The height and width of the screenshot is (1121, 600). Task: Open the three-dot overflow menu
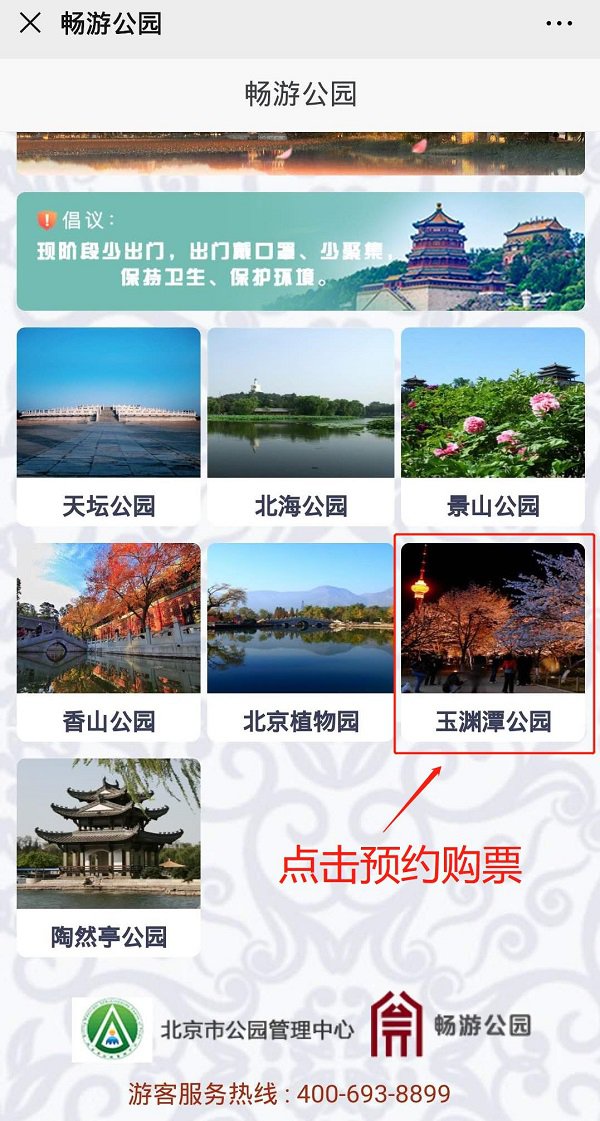(561, 23)
